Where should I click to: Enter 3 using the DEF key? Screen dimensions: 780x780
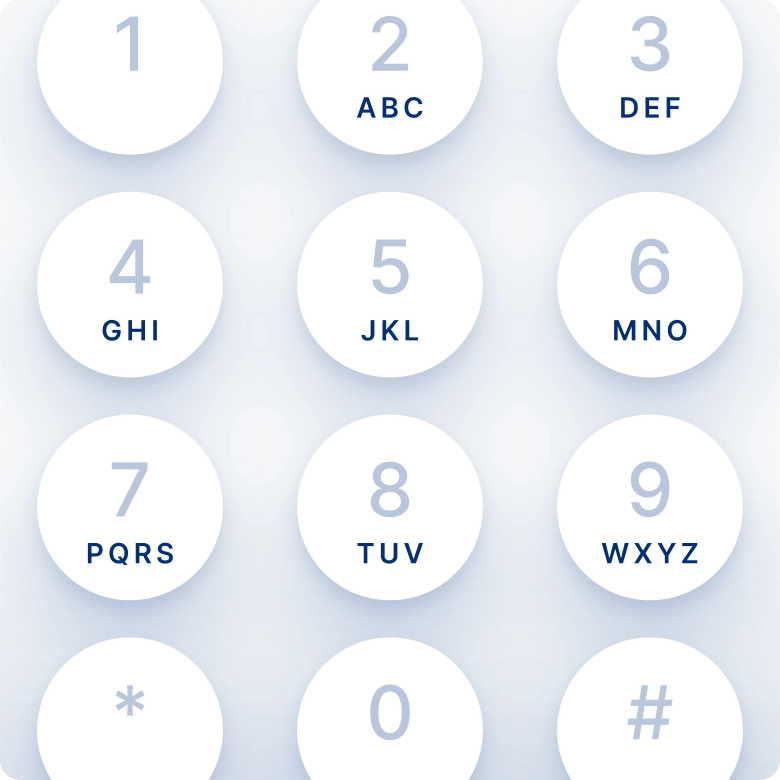(650, 62)
